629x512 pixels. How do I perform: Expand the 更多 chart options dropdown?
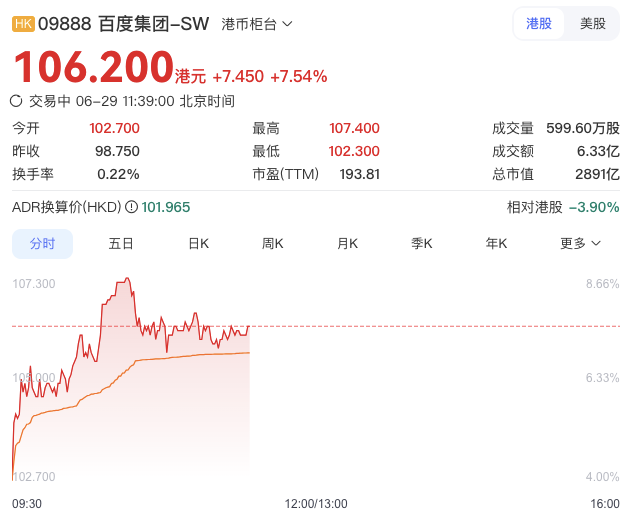[580, 244]
